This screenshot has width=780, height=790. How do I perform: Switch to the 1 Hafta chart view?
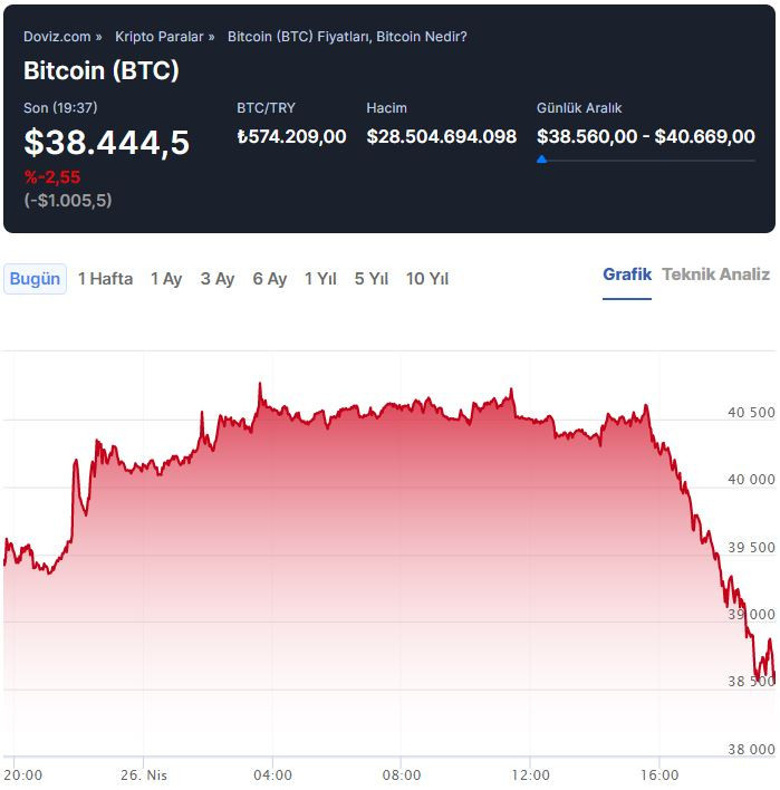point(104,279)
